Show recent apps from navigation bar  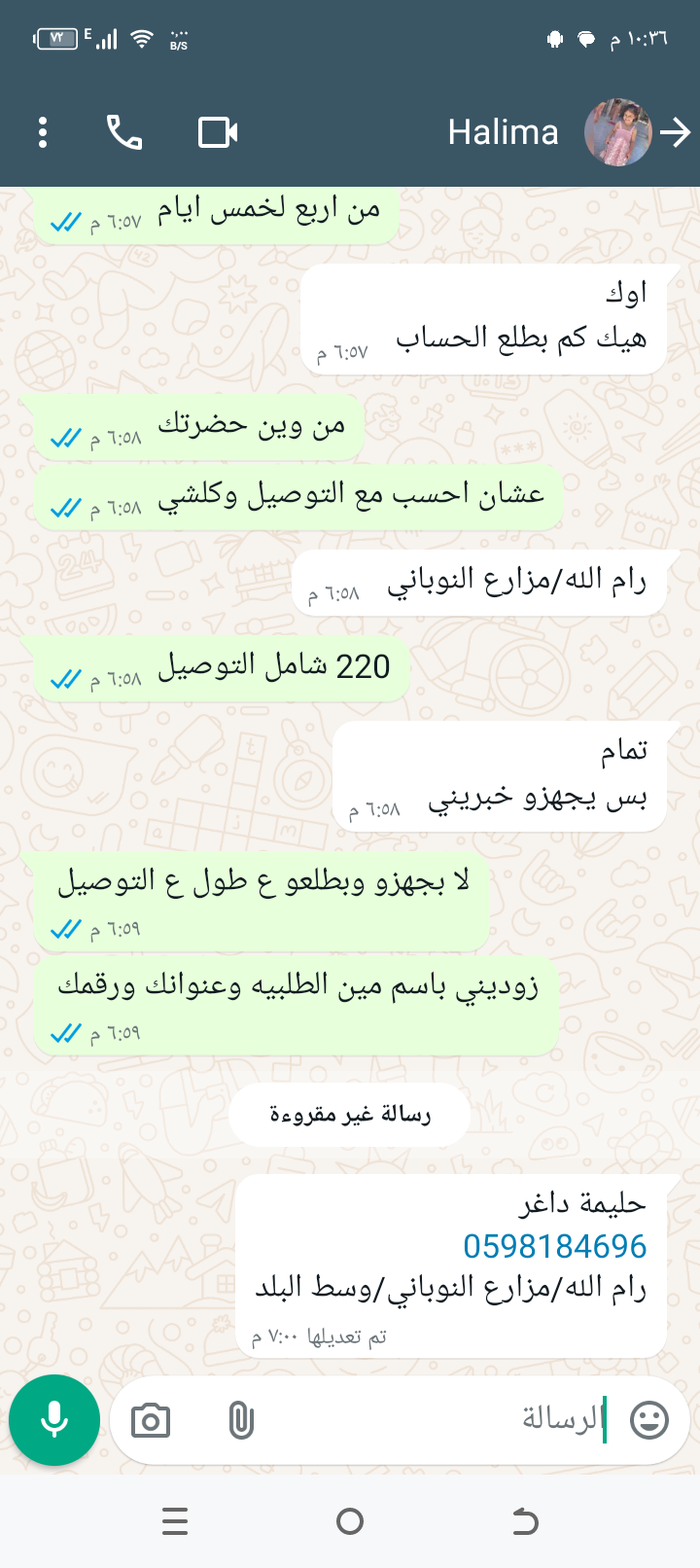175,1521
